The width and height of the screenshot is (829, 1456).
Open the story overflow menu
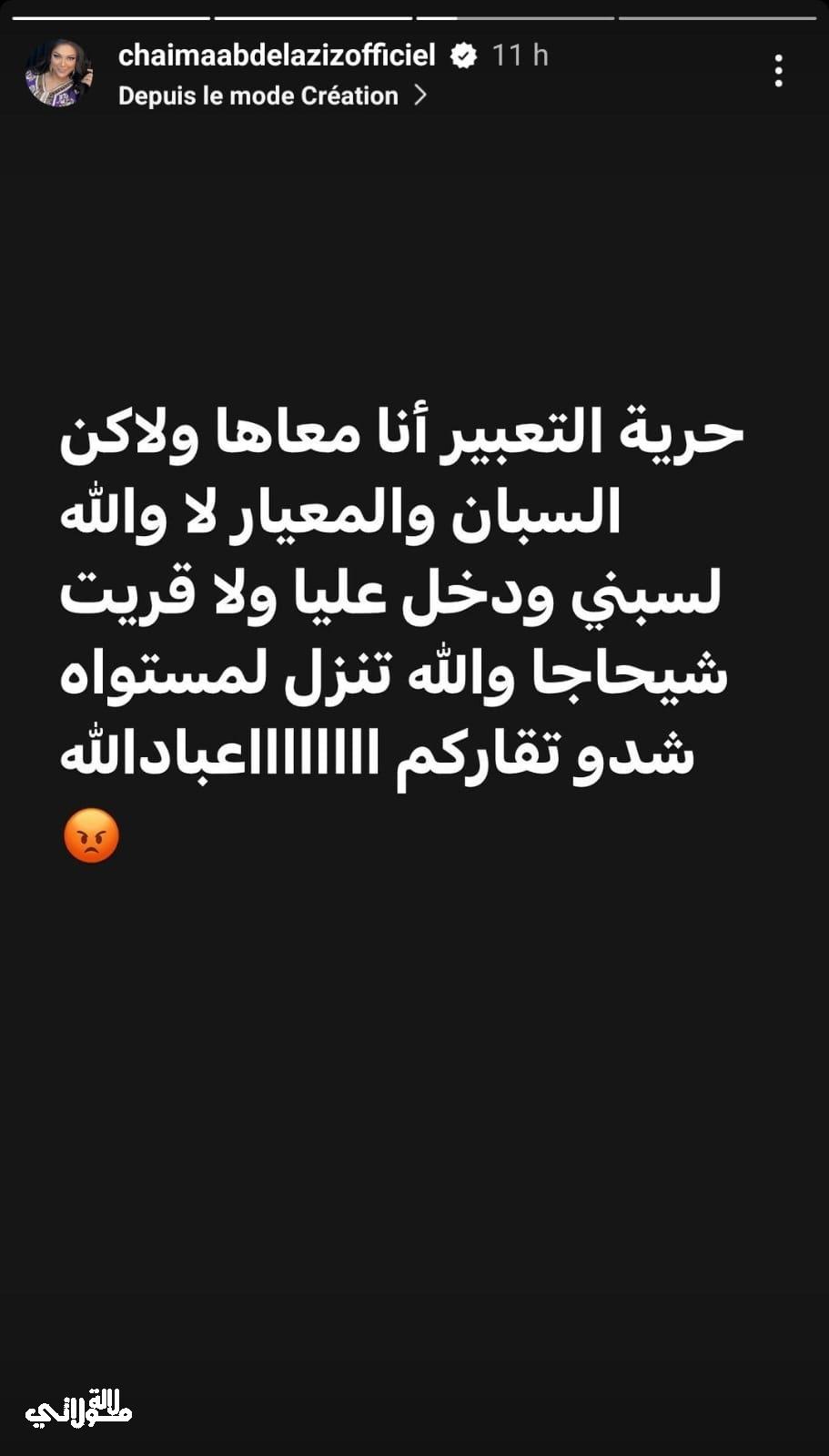[778, 71]
